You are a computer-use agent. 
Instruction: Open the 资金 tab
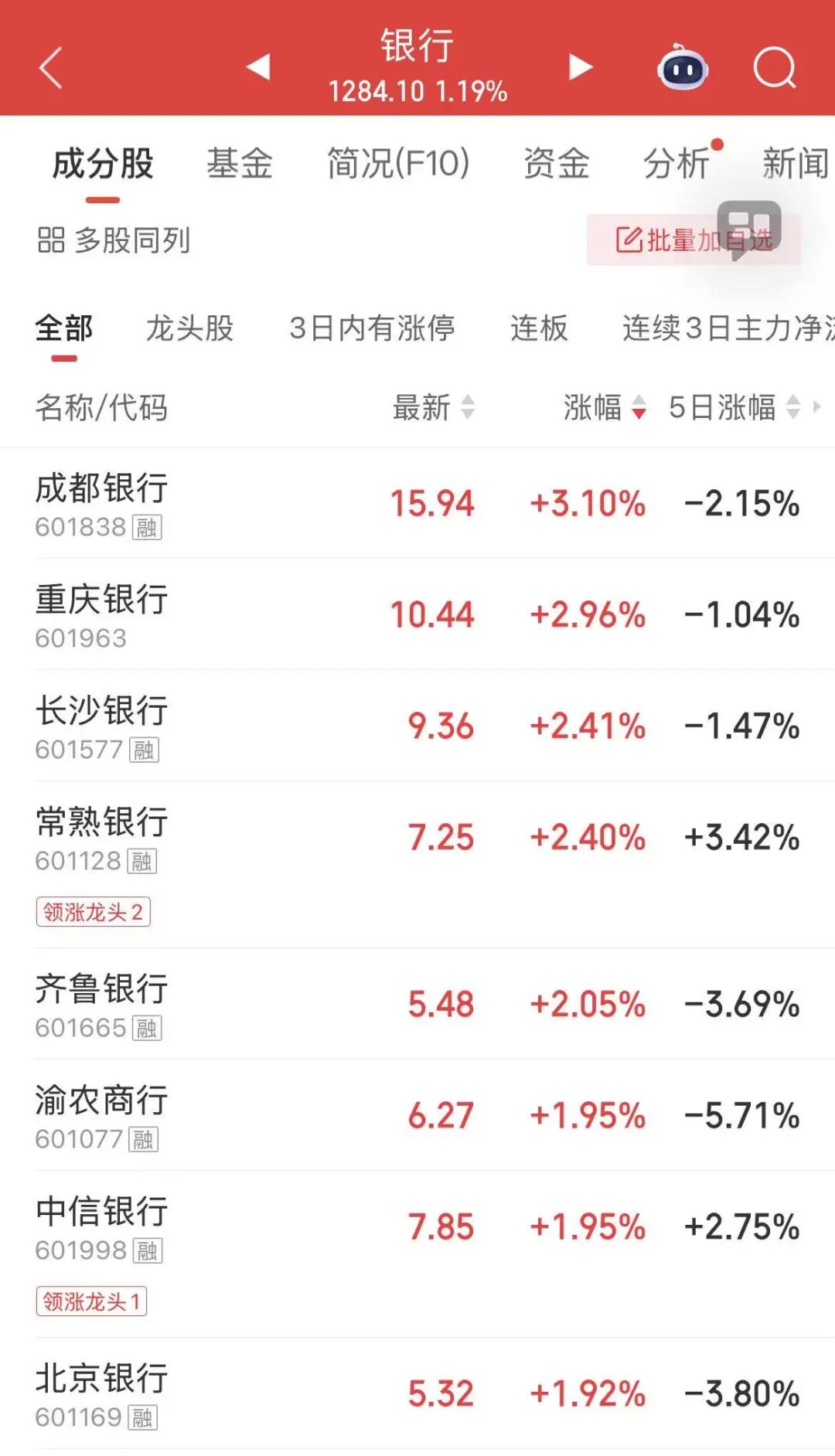pyautogui.click(x=557, y=162)
